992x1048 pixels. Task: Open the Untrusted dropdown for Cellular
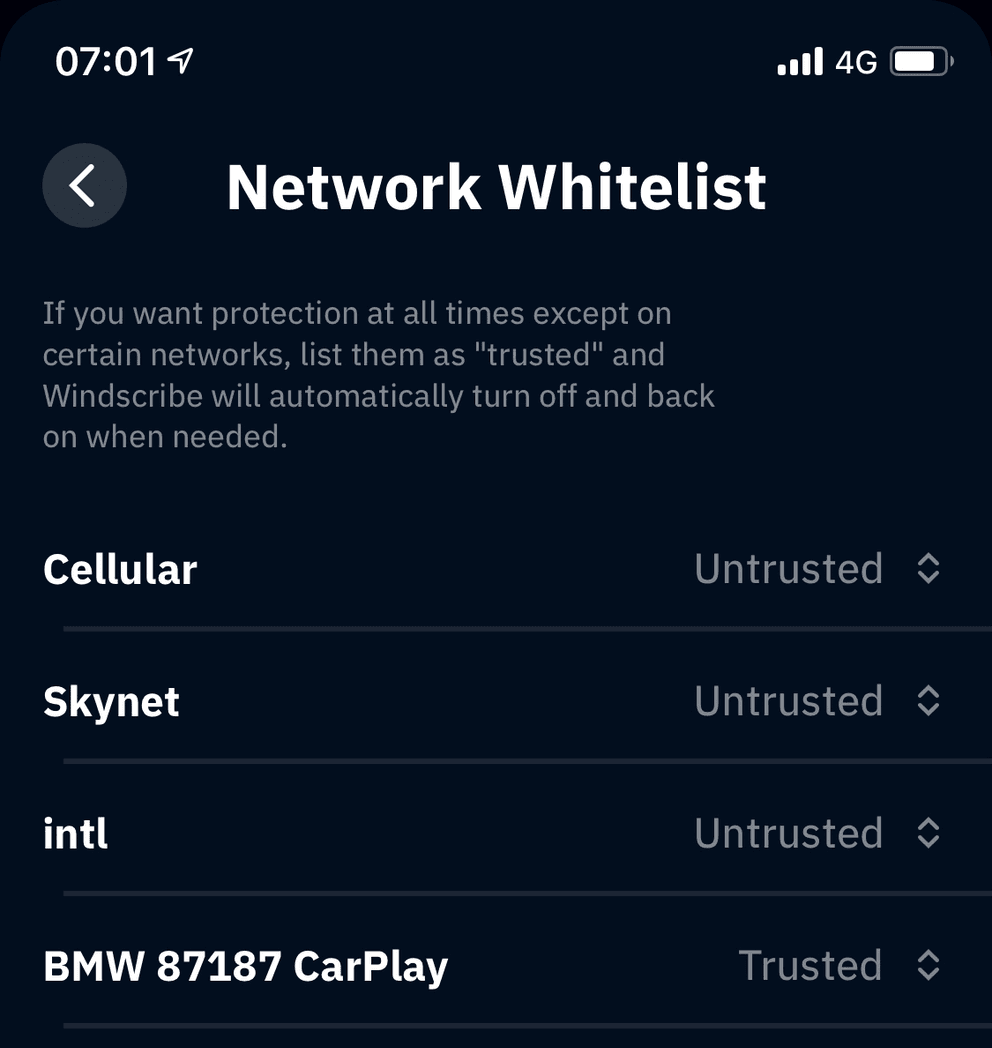789,568
